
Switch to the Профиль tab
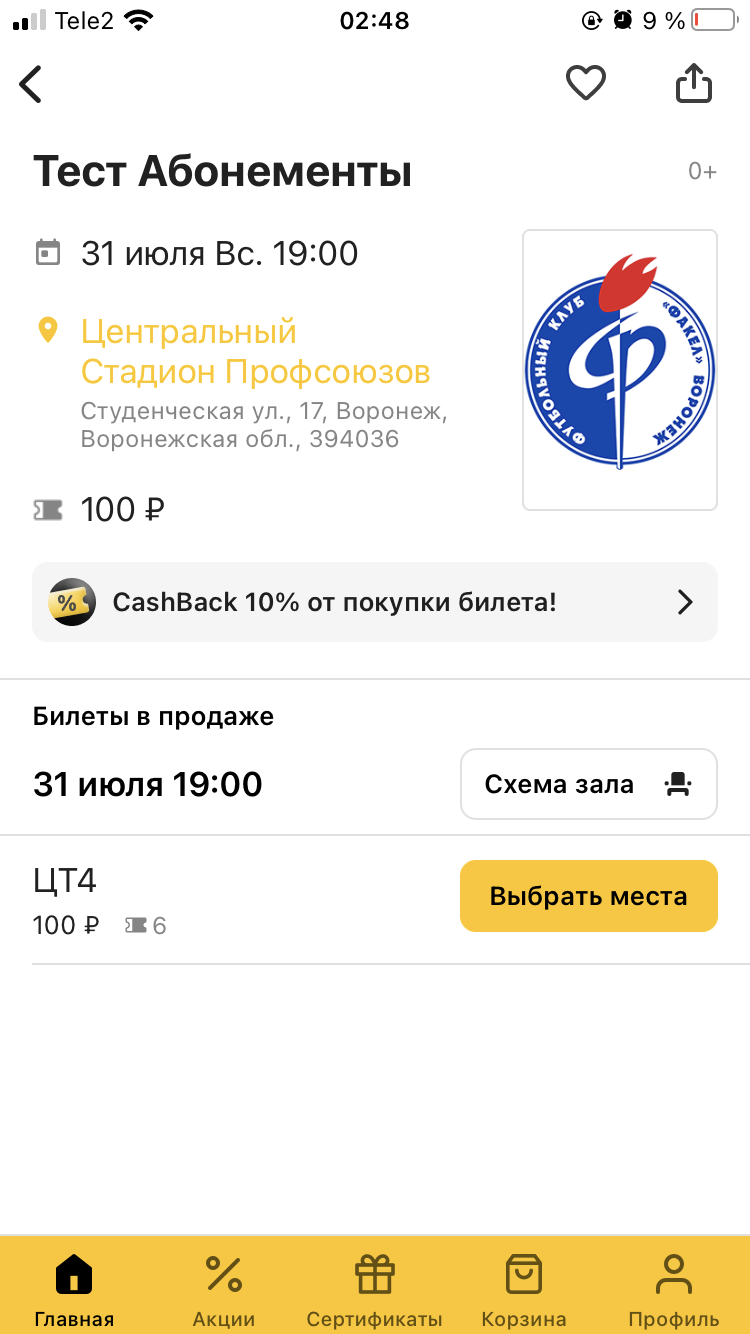click(x=673, y=1291)
